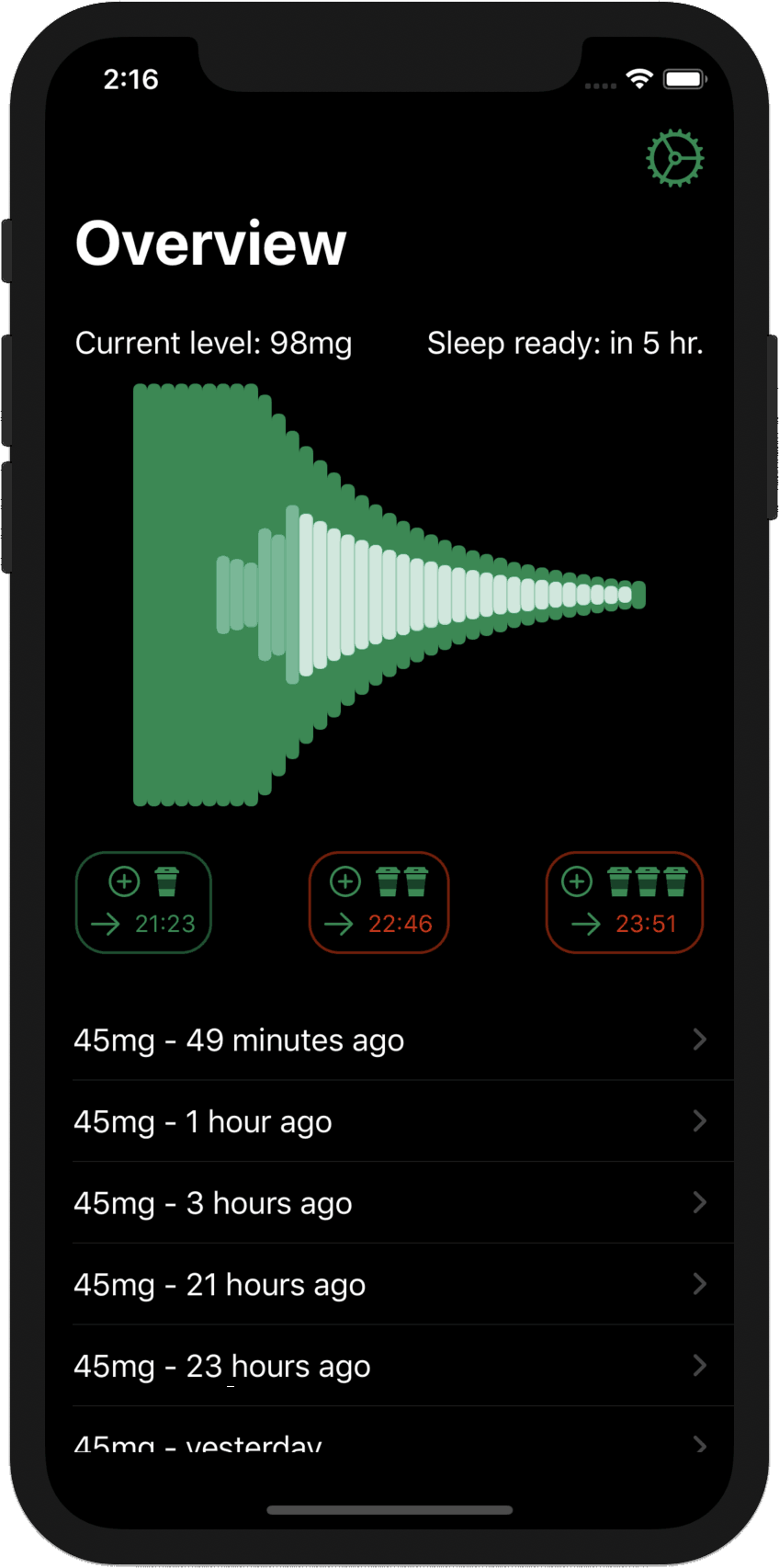The width and height of the screenshot is (779, 1568).
Task: Open the 45mg entry from 1 hour ago
Action: [x=389, y=1121]
